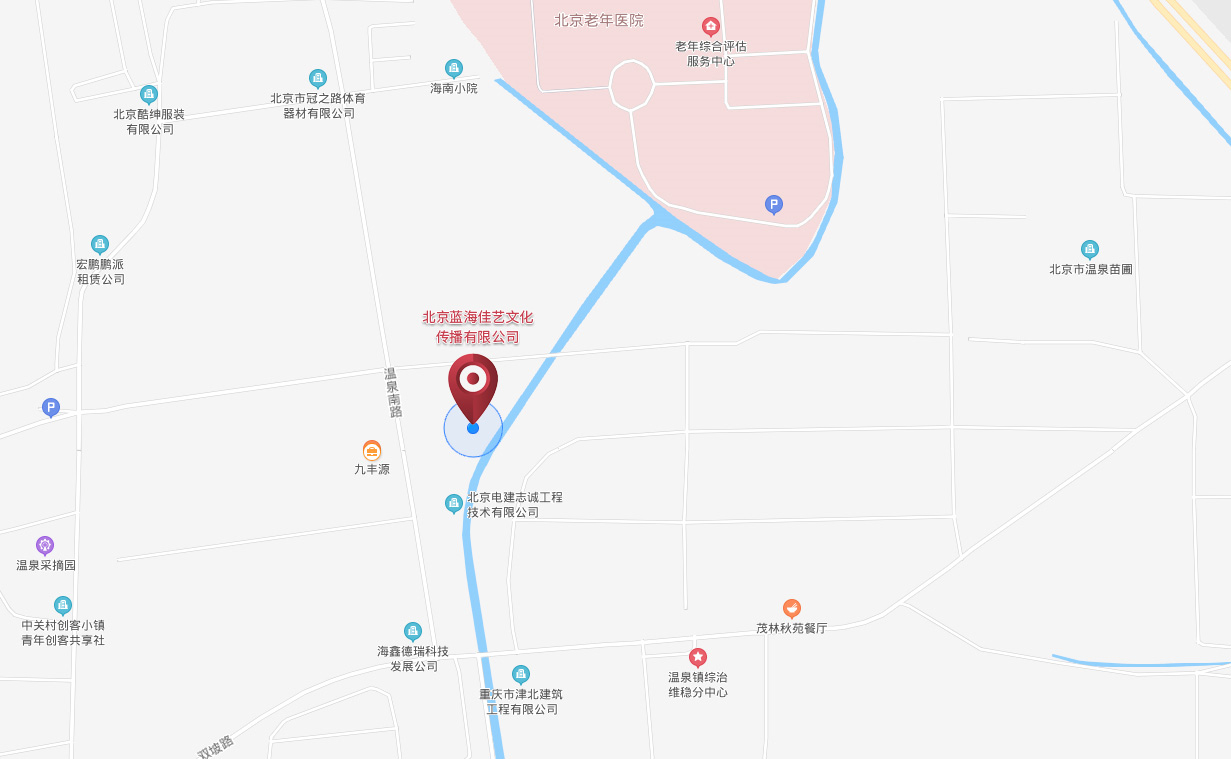
Task: Select the 茂林秋苑餐厅 restaurant marker
Action: (792, 608)
